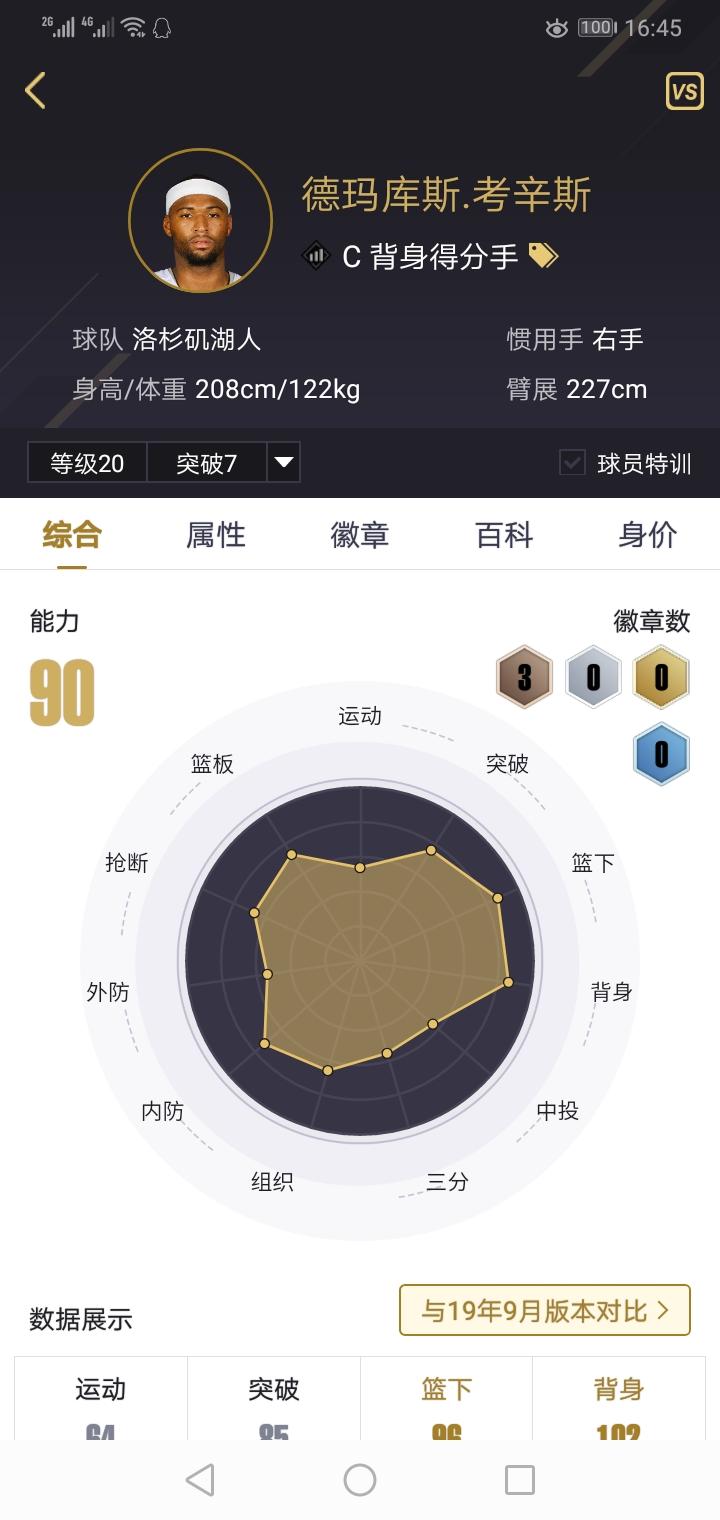Select the 综合 tab

click(x=72, y=535)
